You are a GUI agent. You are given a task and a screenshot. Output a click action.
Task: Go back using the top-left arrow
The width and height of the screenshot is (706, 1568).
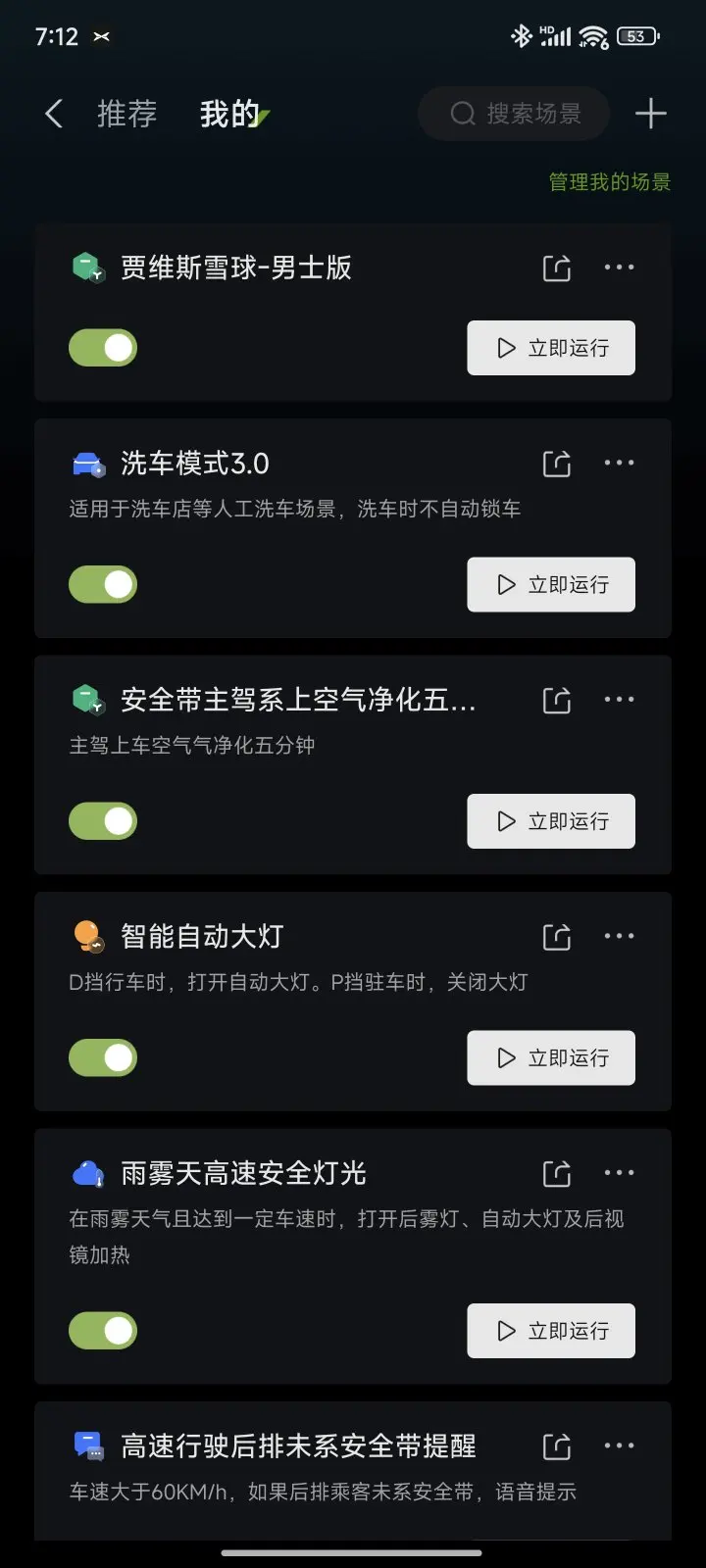click(x=54, y=114)
